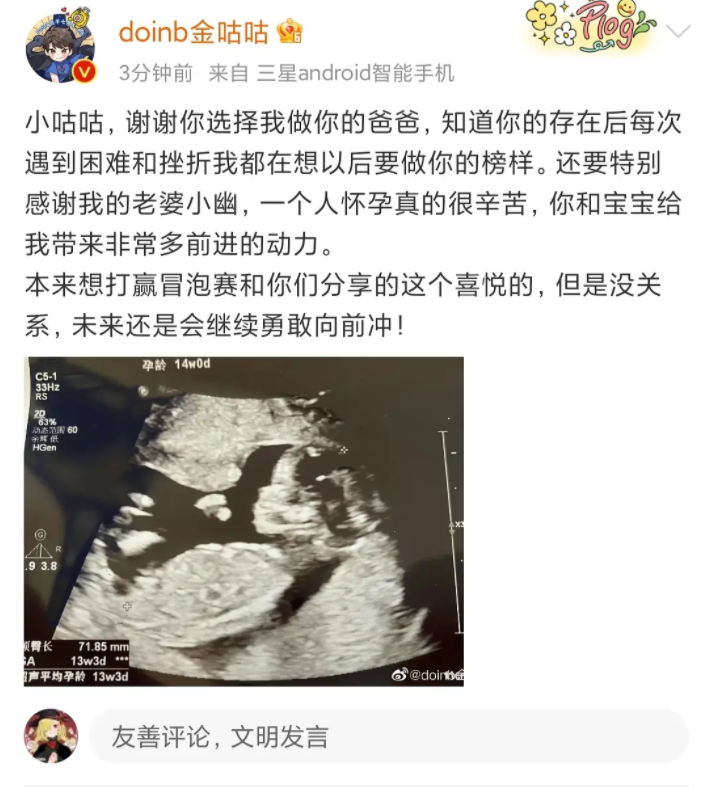Open doinb金咕咕's profile avatar
Viewport: 715px width, 787px height.
click(x=60, y=47)
